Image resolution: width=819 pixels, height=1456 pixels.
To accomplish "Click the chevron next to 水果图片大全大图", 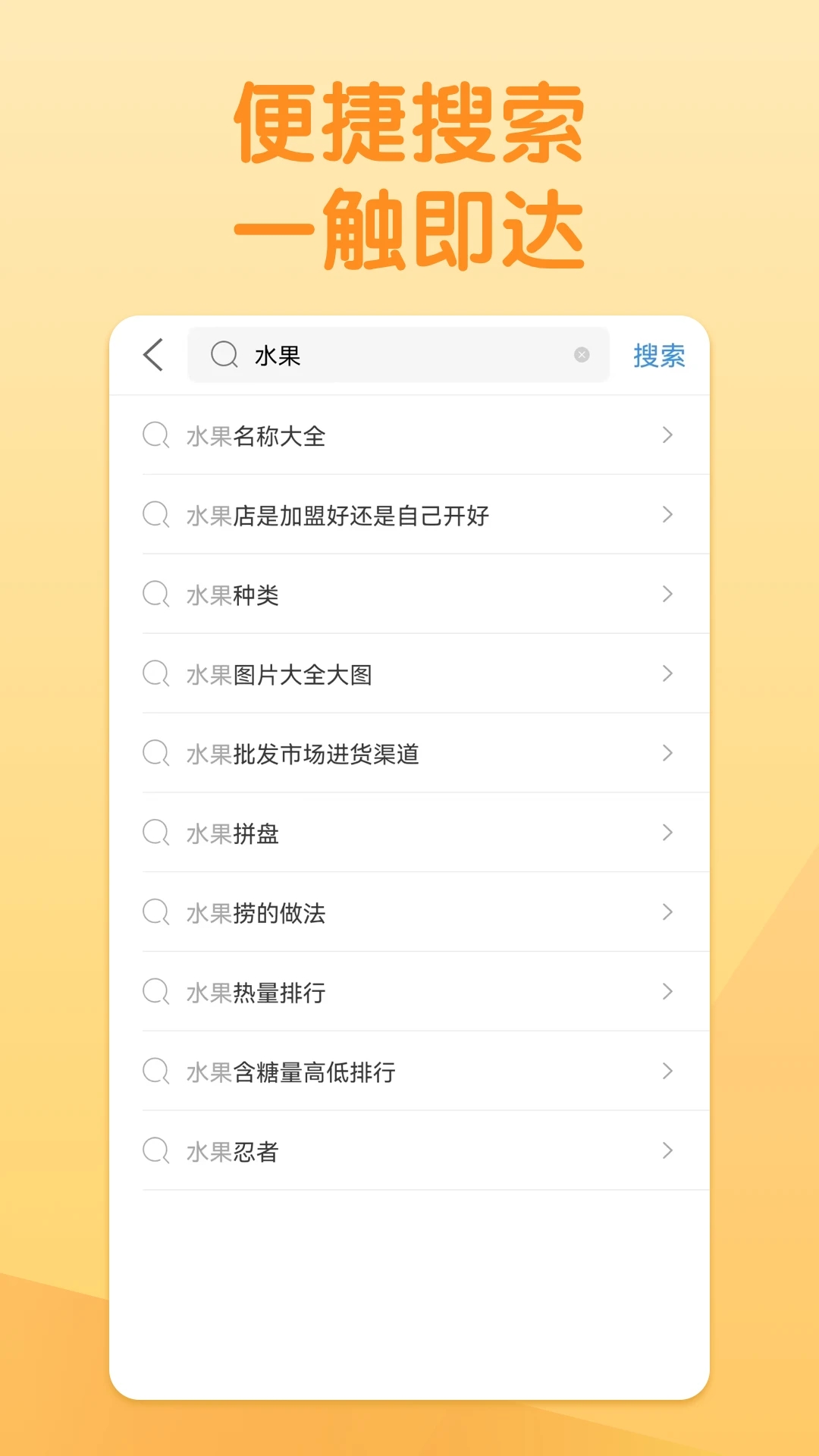I will (667, 673).
